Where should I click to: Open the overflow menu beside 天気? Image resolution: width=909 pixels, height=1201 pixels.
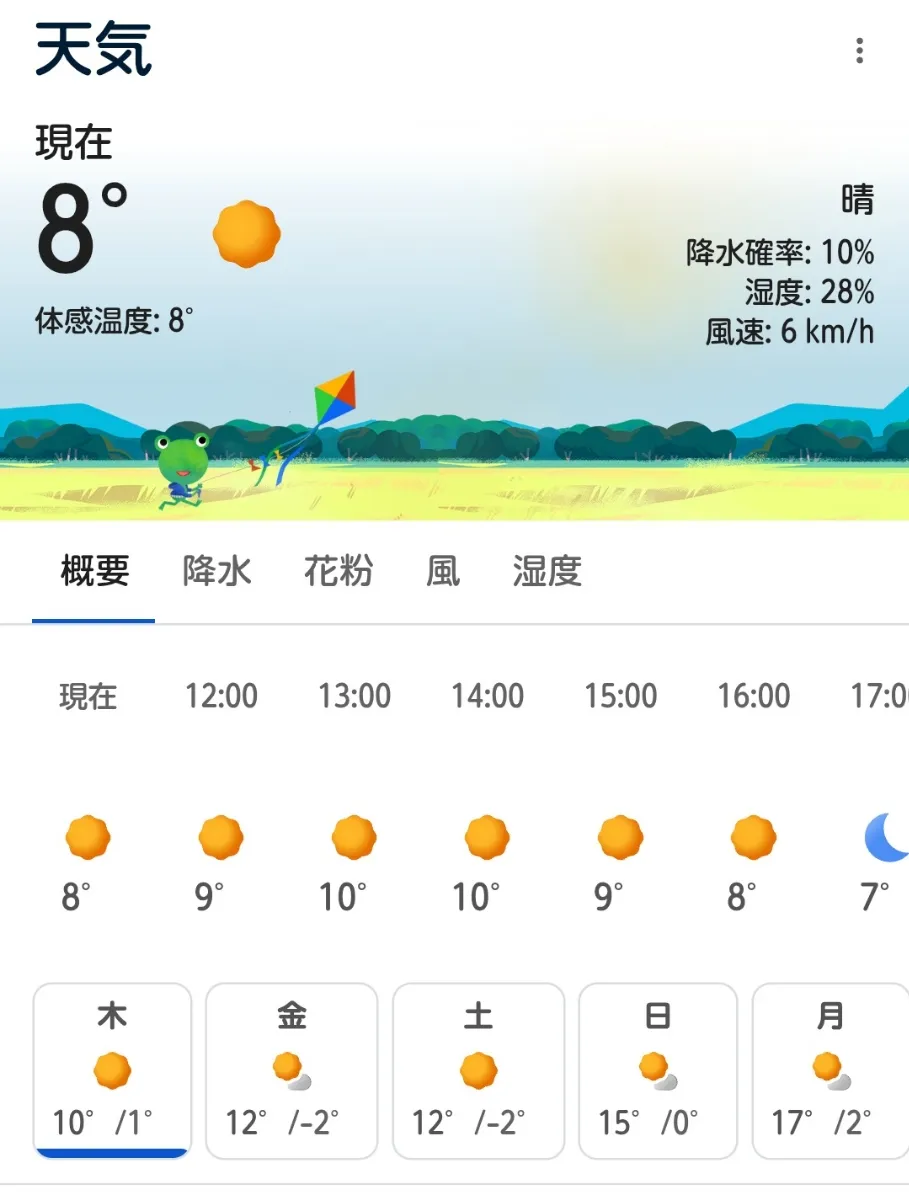point(859,51)
